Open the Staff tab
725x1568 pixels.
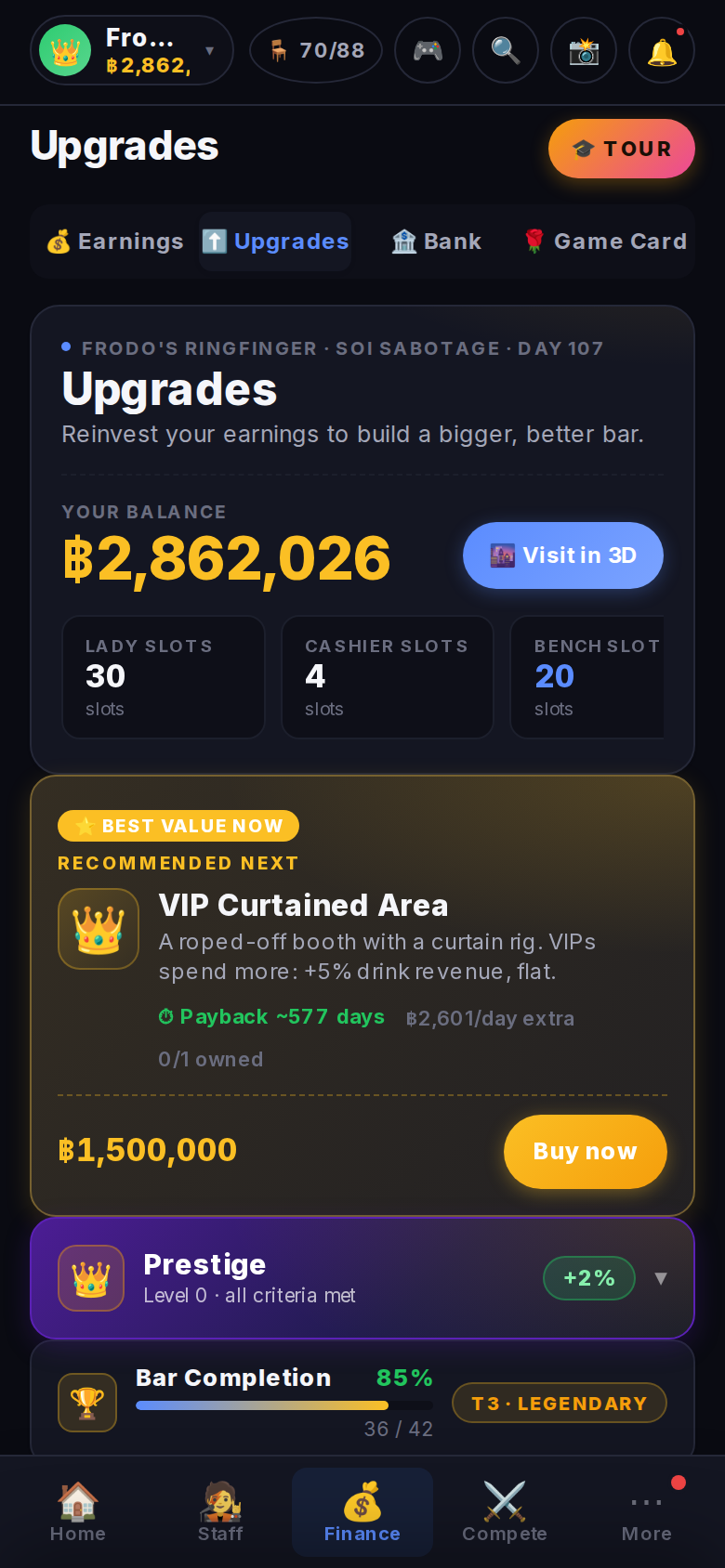tap(220, 1512)
